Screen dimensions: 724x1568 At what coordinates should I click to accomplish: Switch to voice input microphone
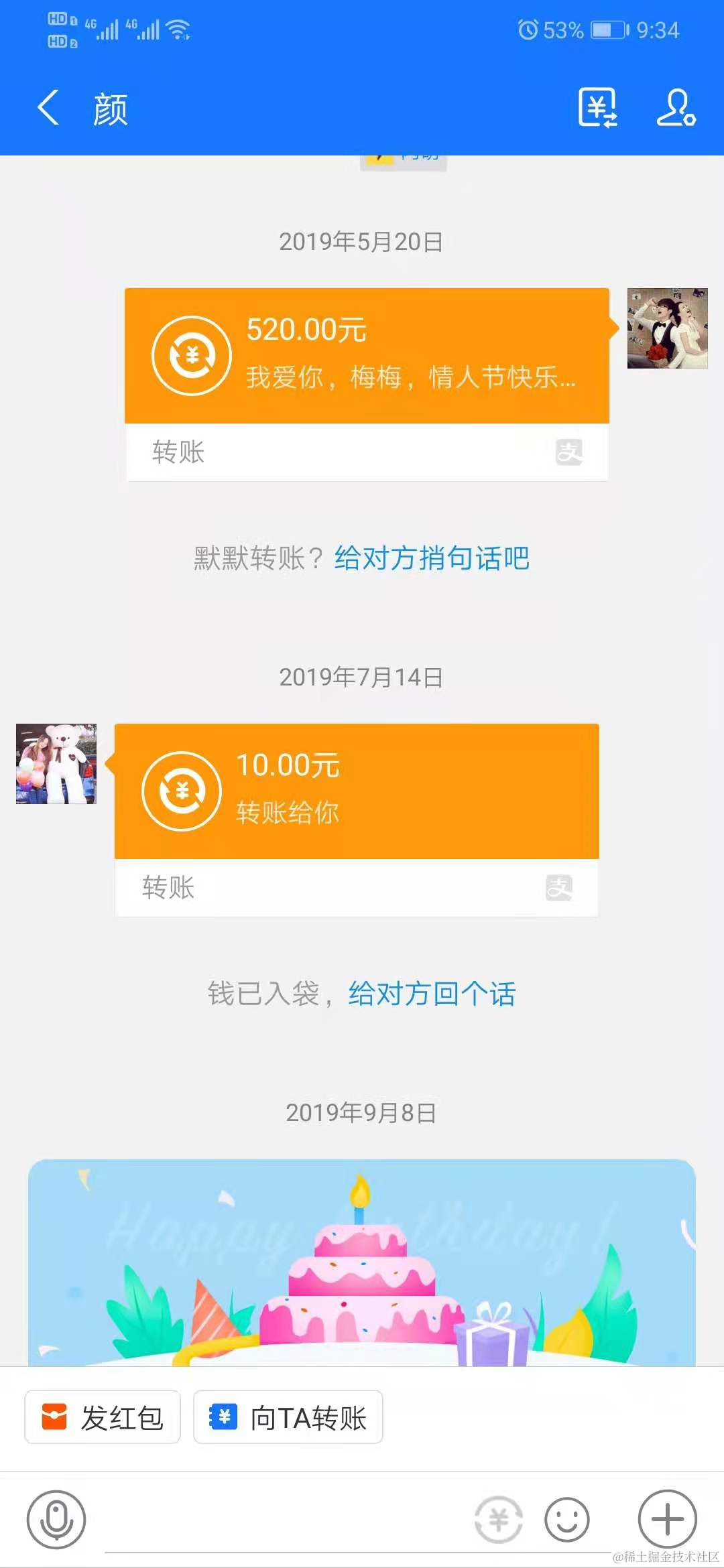[x=56, y=1519]
